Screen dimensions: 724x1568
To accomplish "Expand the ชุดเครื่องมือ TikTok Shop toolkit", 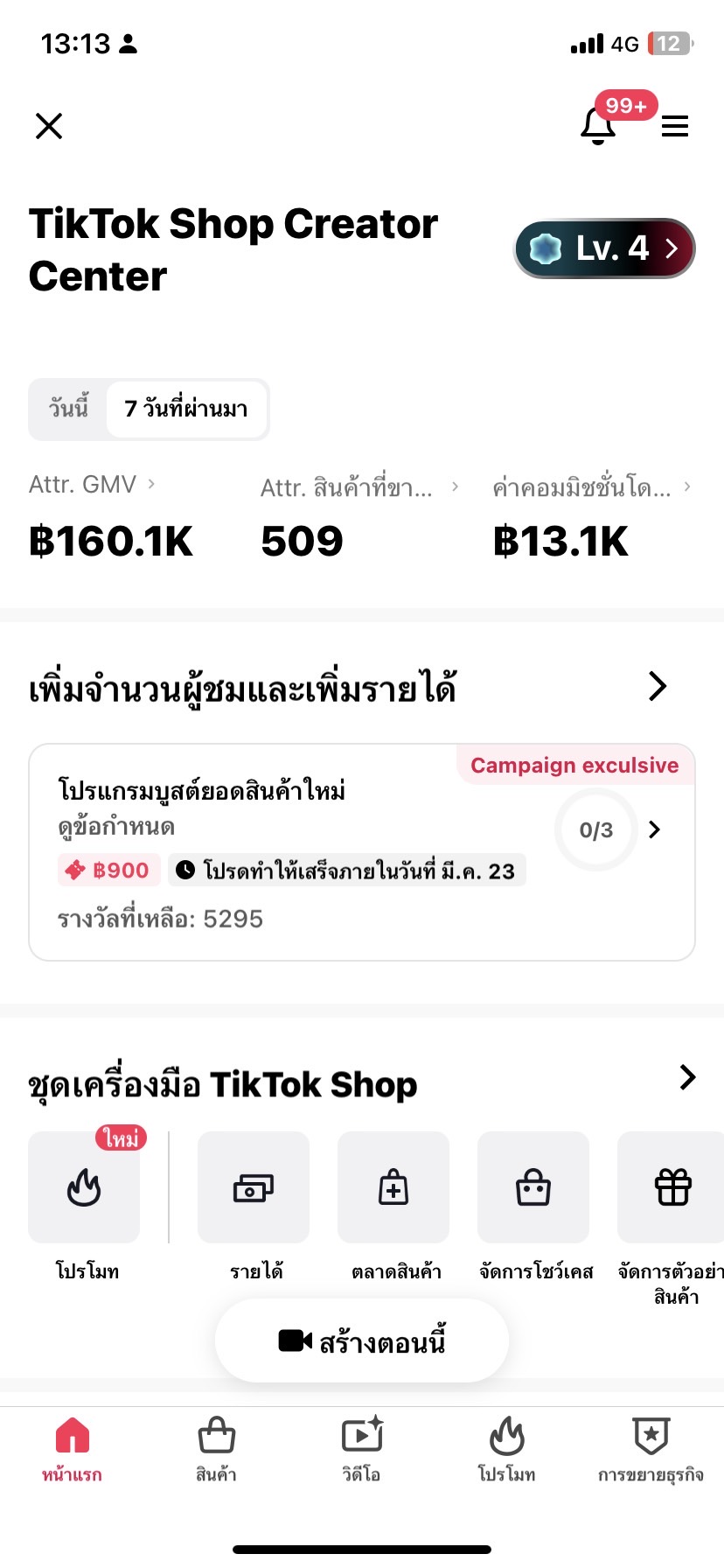I will tap(687, 1077).
